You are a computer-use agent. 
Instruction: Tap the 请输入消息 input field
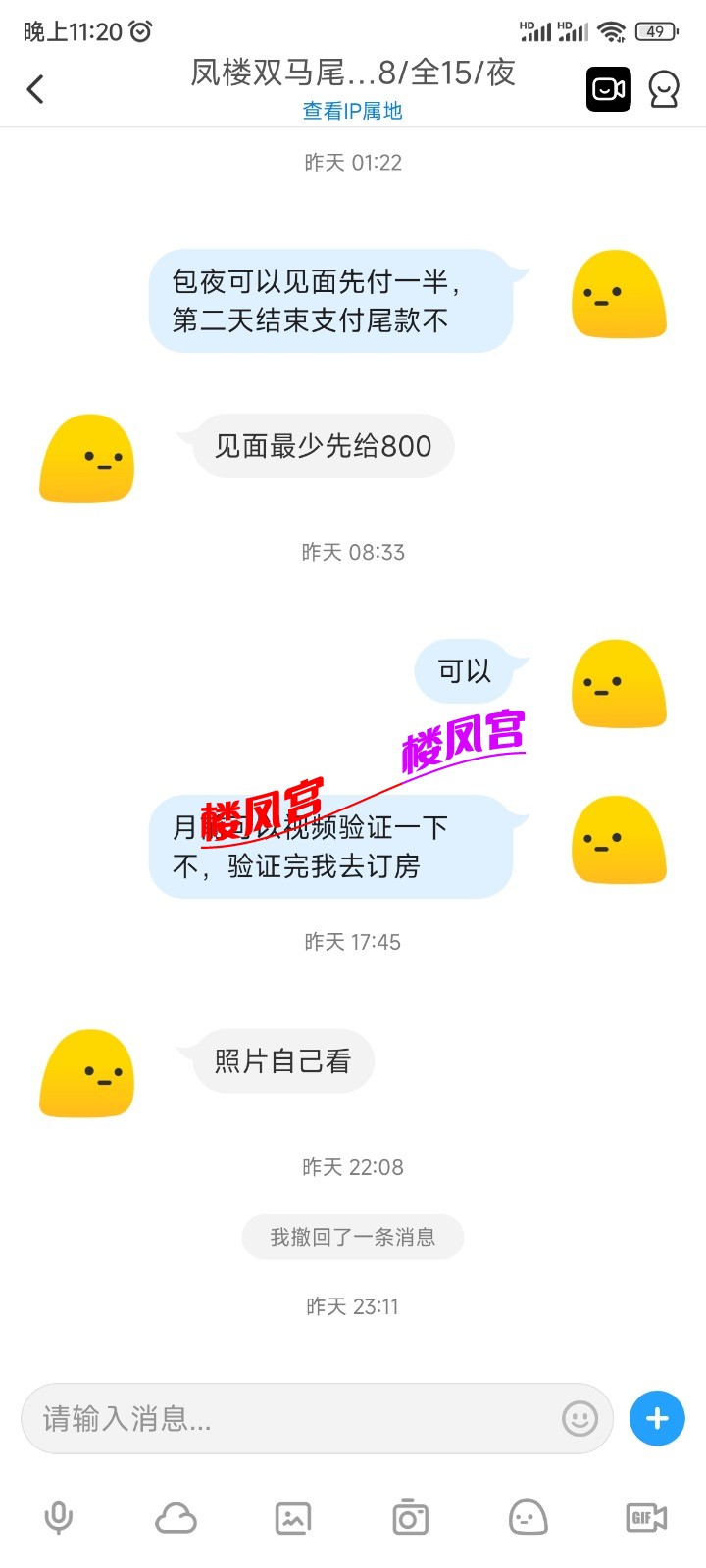pos(245,1418)
